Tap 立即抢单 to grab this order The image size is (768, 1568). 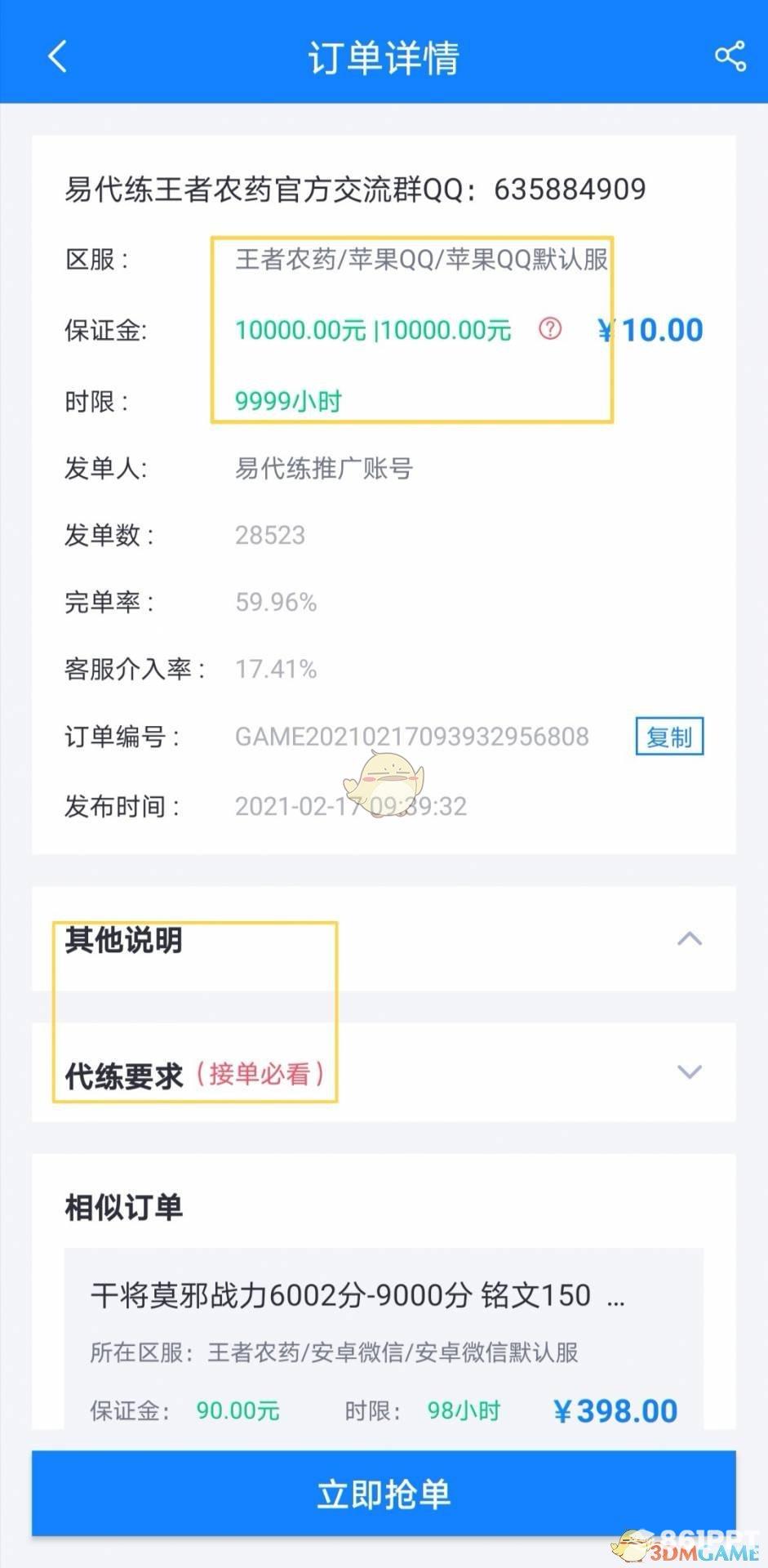(x=384, y=1494)
